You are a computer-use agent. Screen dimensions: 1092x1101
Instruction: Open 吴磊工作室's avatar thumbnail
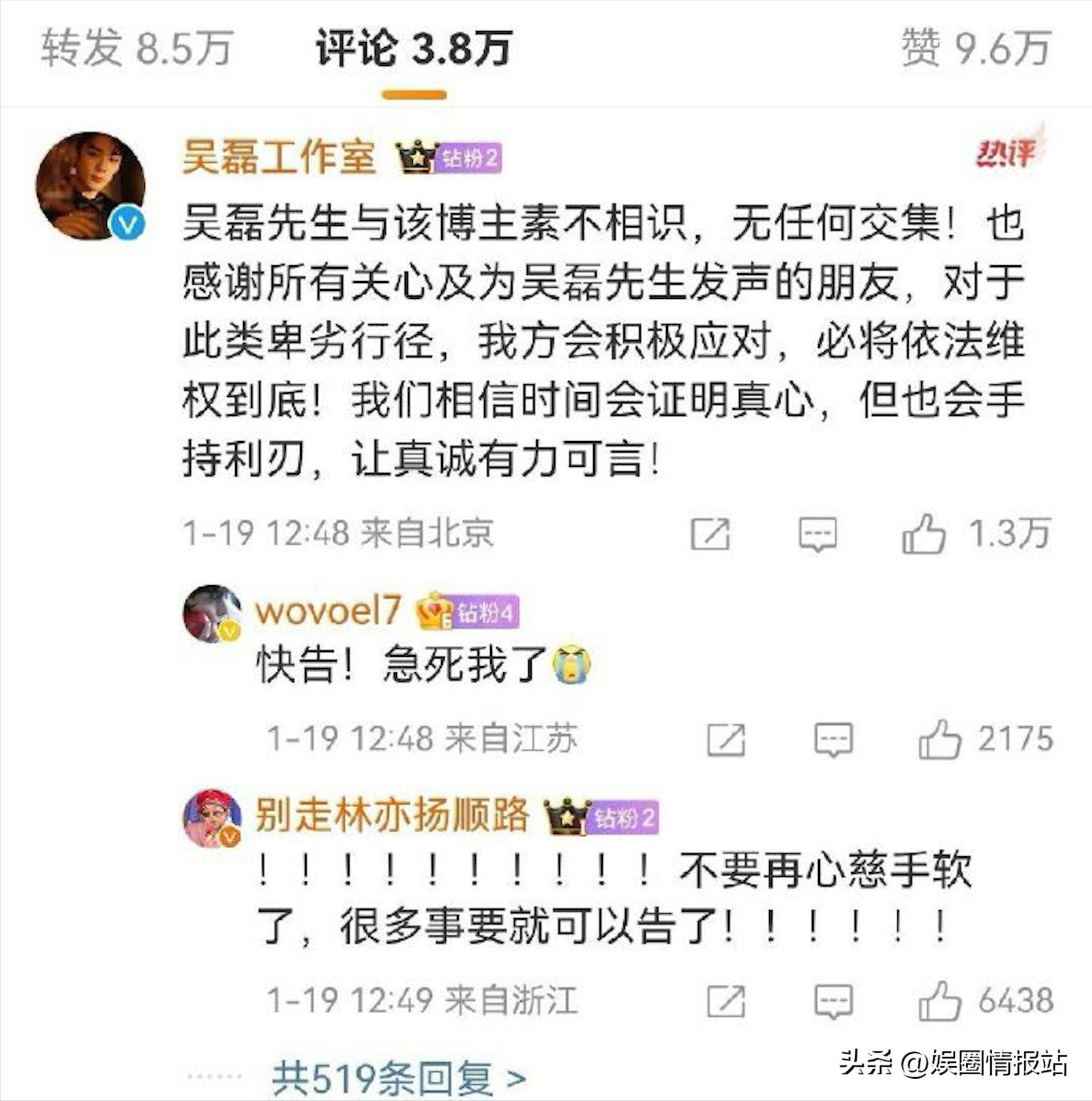pos(91,188)
